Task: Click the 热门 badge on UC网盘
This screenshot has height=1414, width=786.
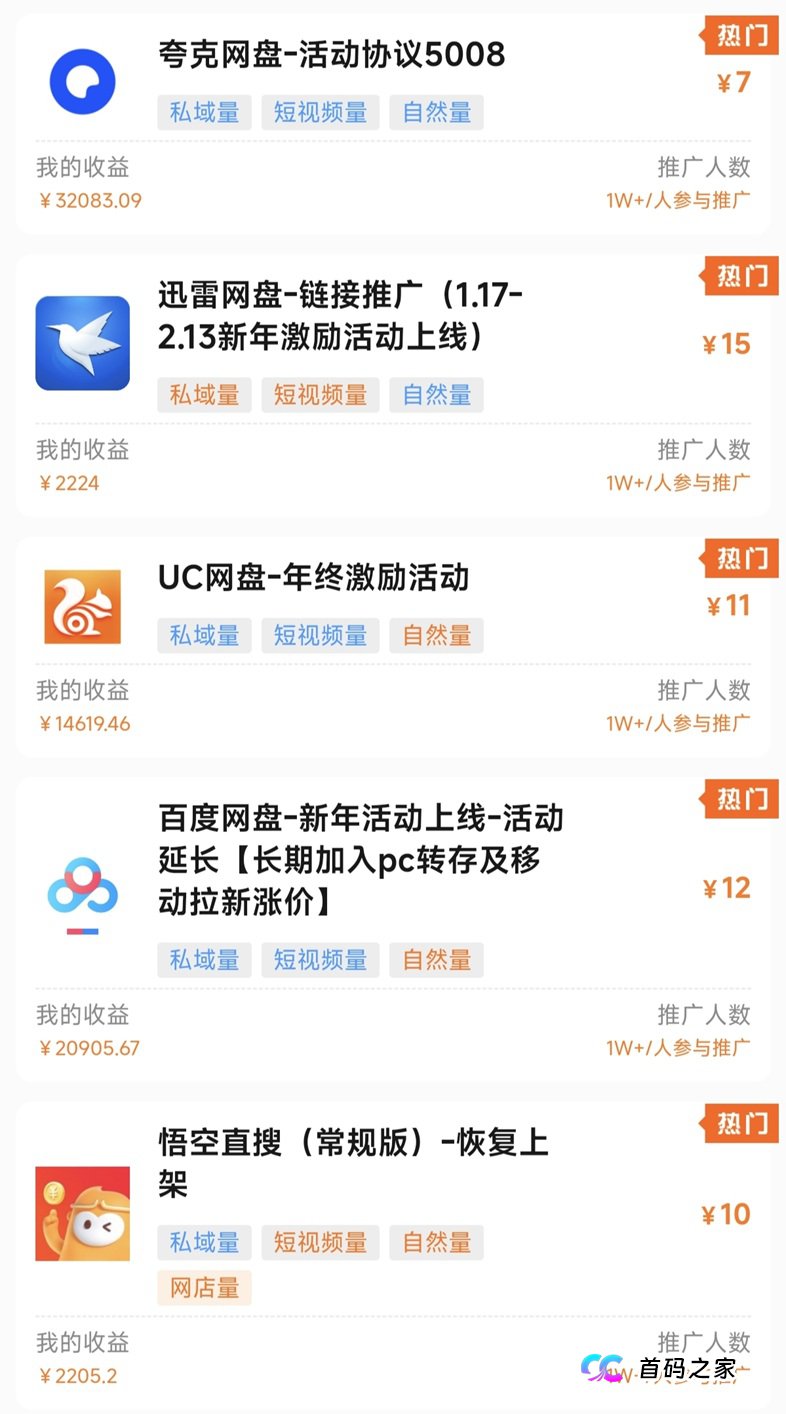Action: (741, 559)
